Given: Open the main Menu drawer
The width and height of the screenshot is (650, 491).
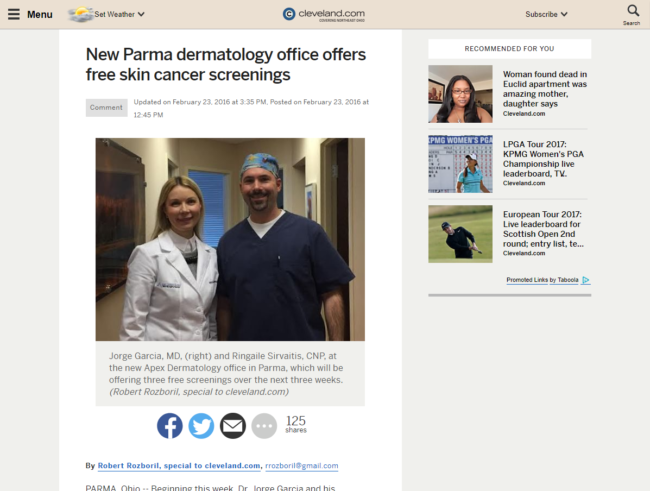Looking at the screenshot, I should tap(30, 14).
